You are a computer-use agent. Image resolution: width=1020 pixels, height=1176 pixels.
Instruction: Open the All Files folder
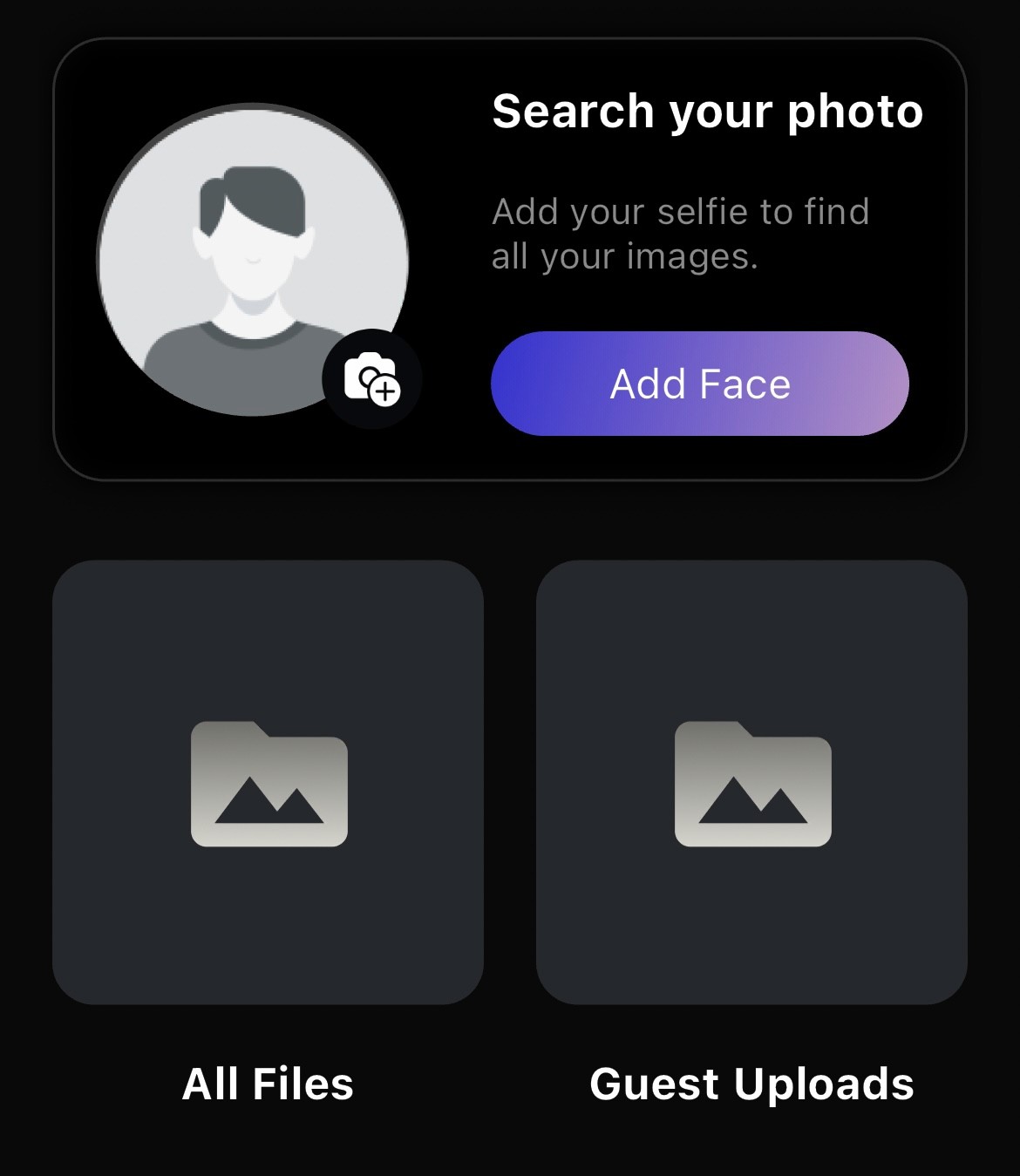268,782
